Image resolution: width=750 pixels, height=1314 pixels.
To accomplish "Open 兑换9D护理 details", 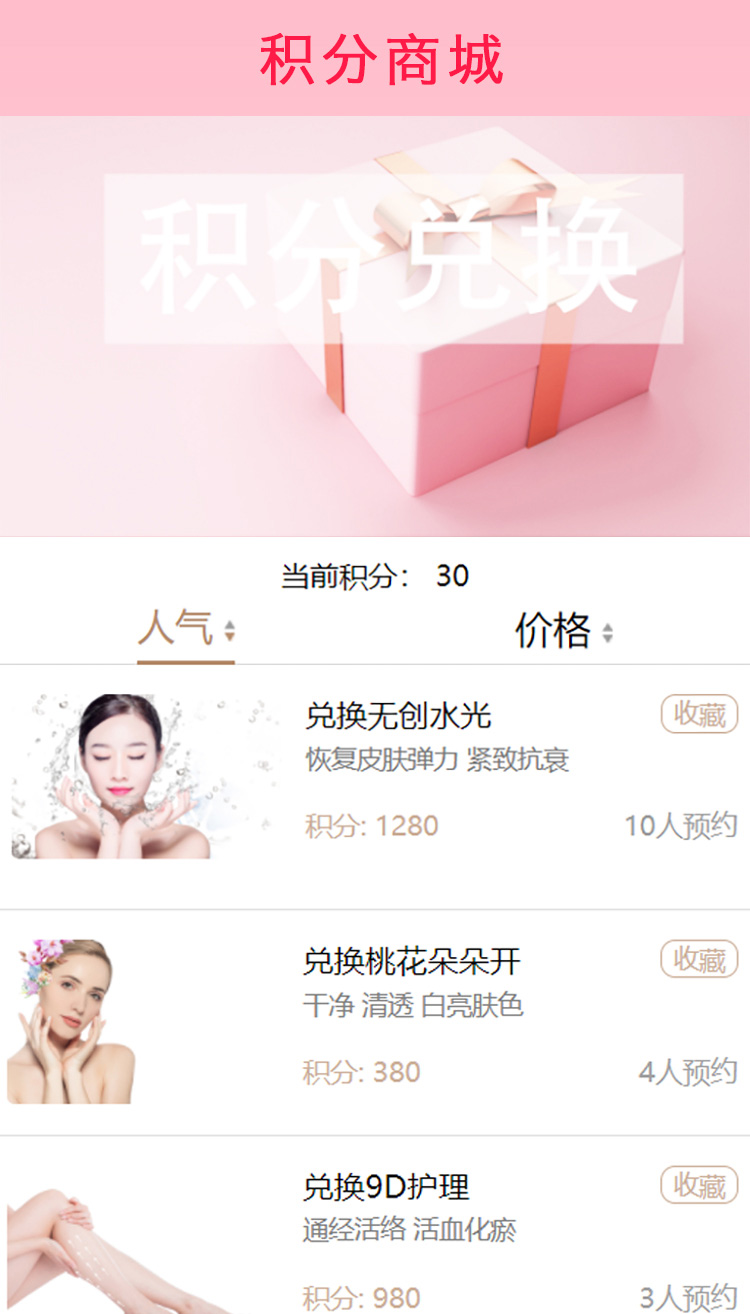I will [x=386, y=1188].
